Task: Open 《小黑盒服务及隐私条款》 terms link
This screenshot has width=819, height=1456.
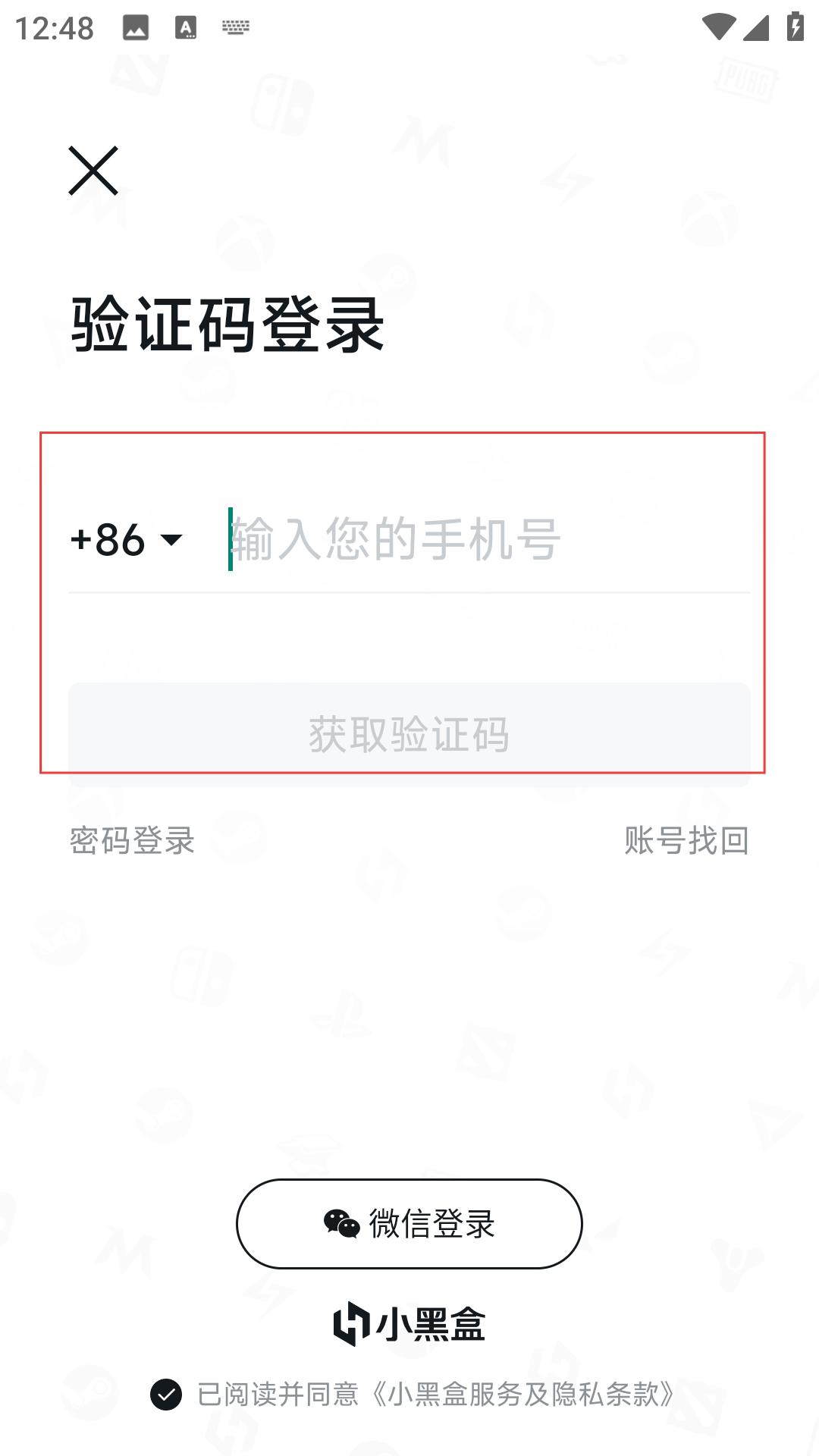Action: tap(523, 1394)
